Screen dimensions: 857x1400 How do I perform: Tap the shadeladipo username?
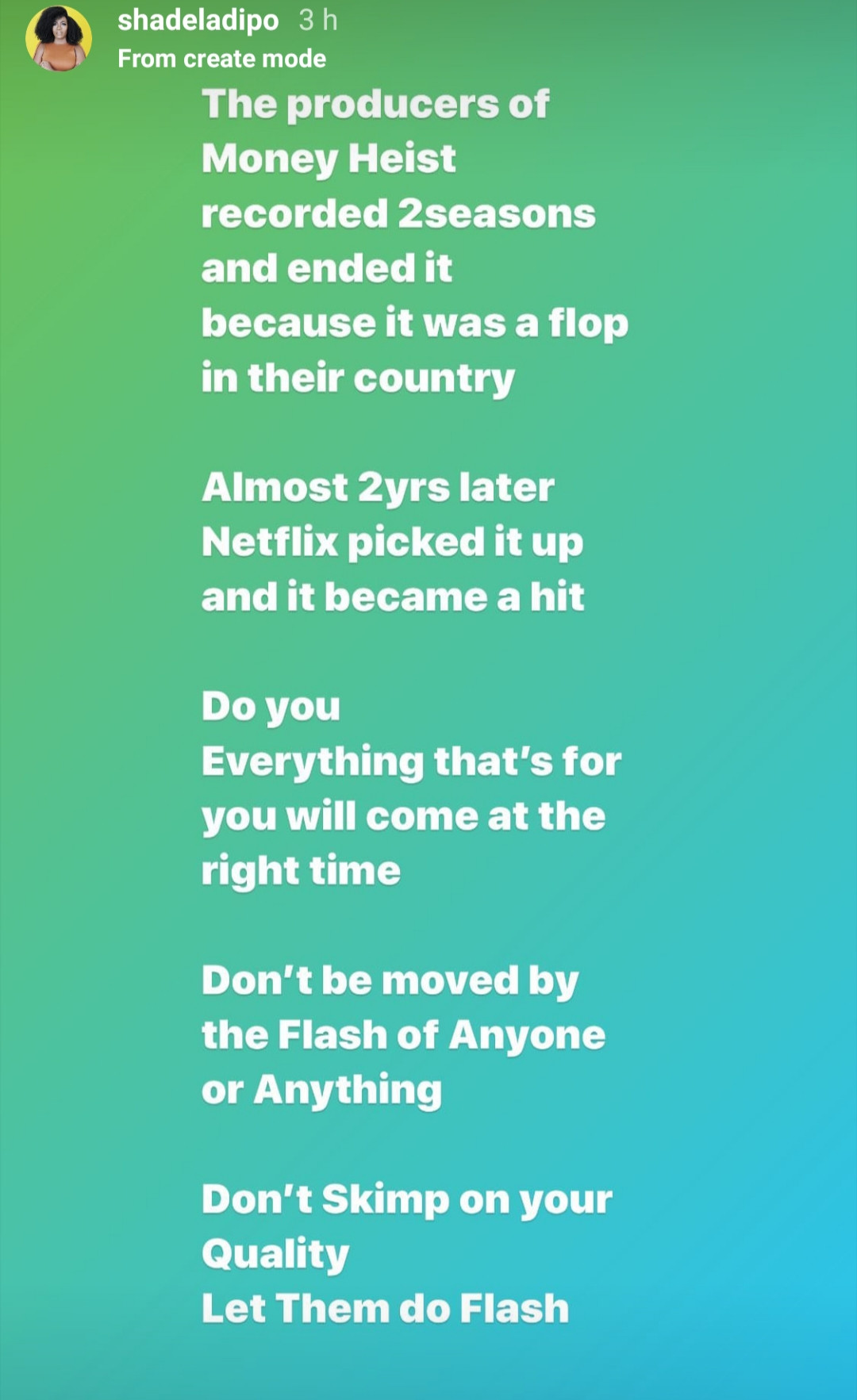pos(198,20)
